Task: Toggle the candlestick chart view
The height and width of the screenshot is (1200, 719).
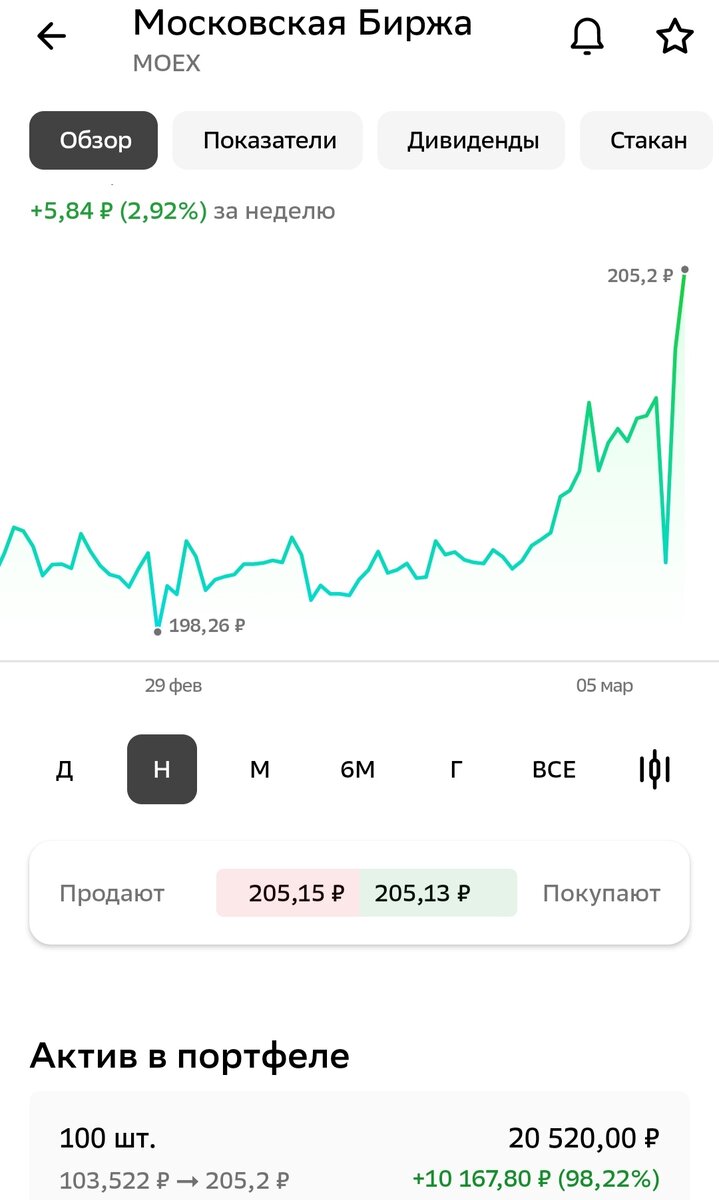Action: 654,769
